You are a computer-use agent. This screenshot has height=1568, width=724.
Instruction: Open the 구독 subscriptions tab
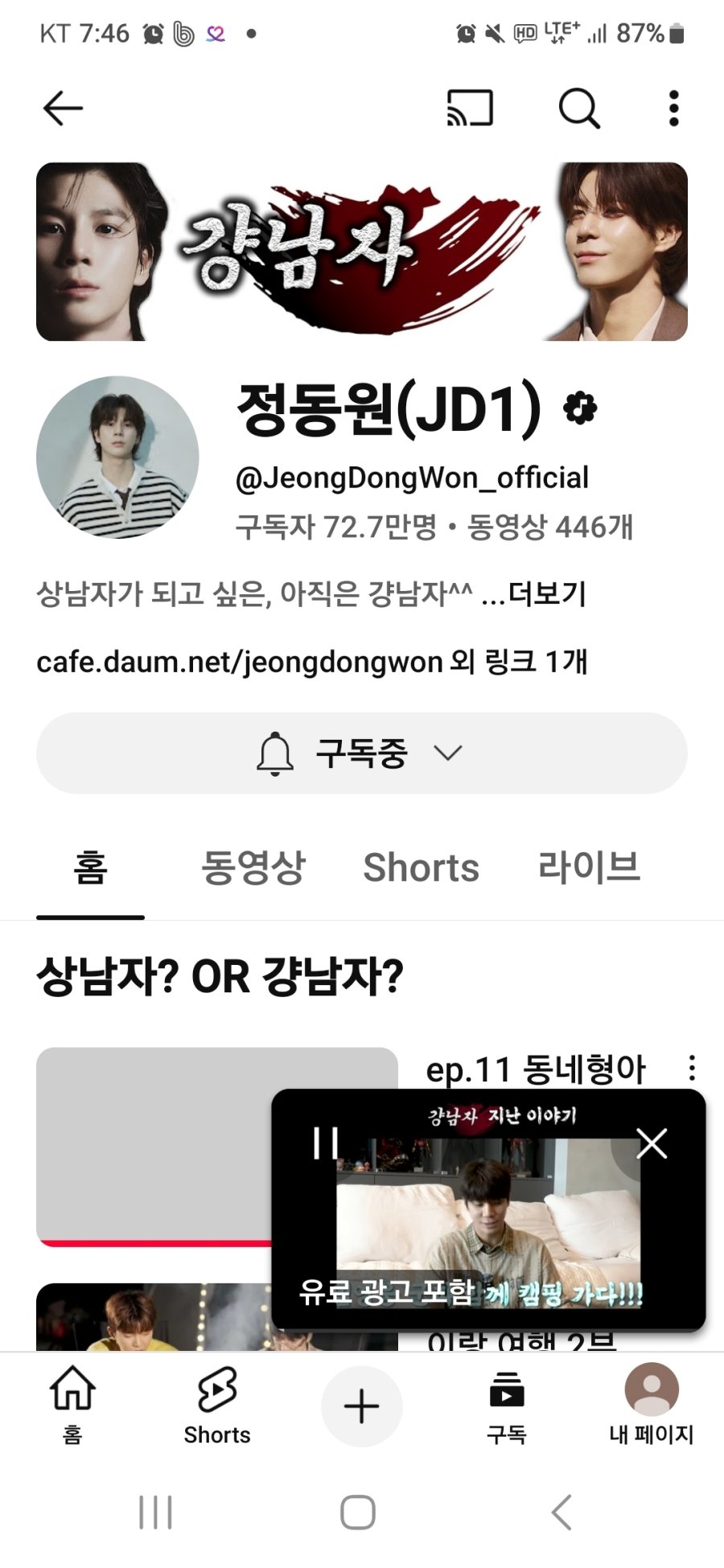coord(507,1405)
